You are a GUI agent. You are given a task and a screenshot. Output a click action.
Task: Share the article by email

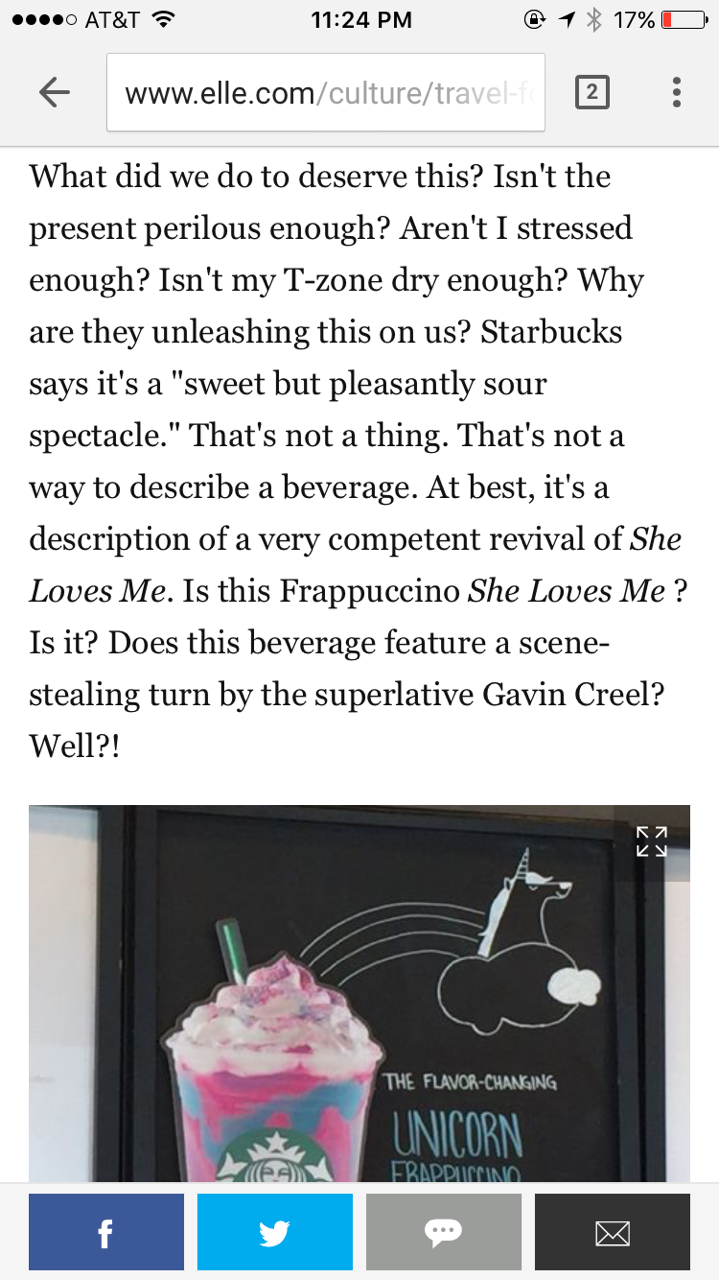612,1232
